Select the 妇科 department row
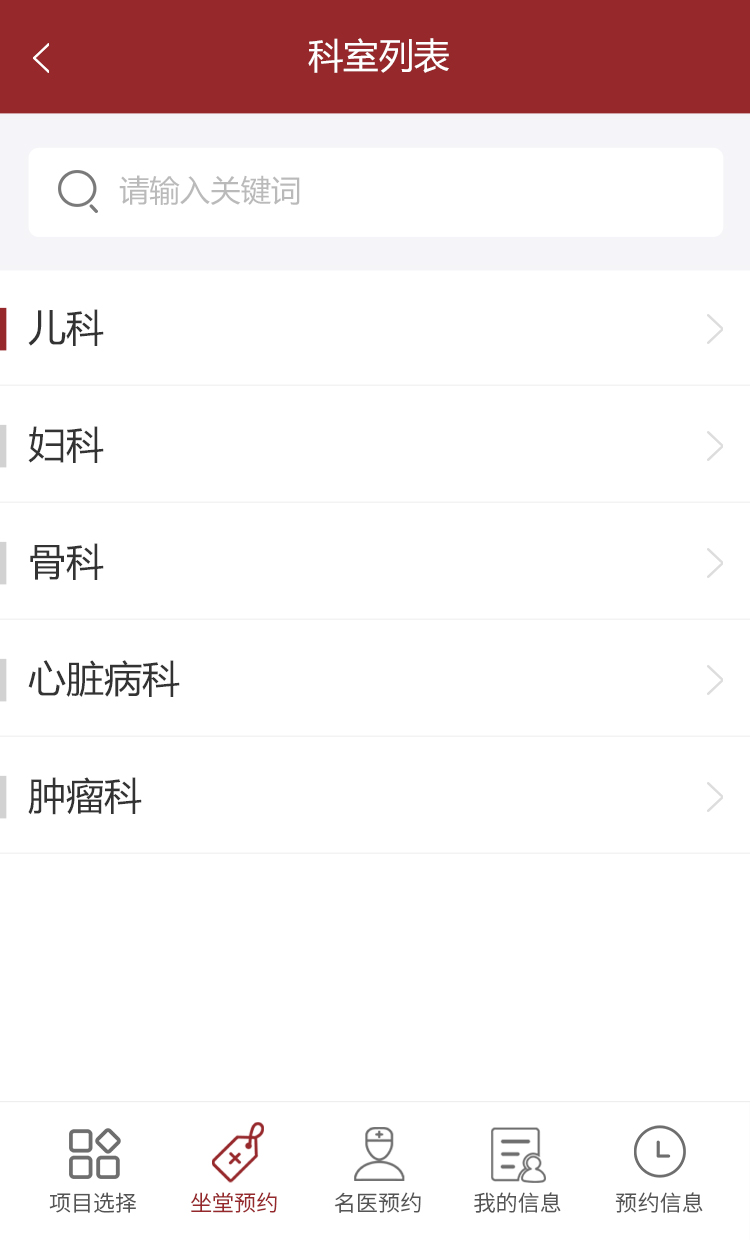 tap(375, 445)
